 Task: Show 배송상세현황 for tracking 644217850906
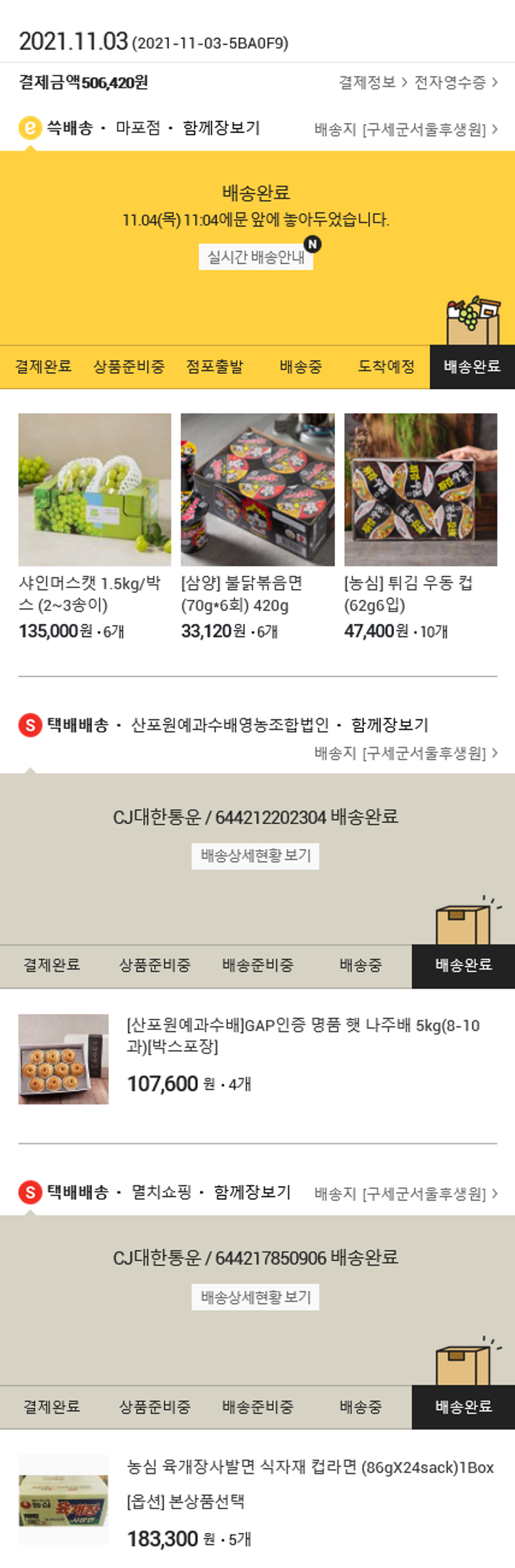click(255, 1297)
